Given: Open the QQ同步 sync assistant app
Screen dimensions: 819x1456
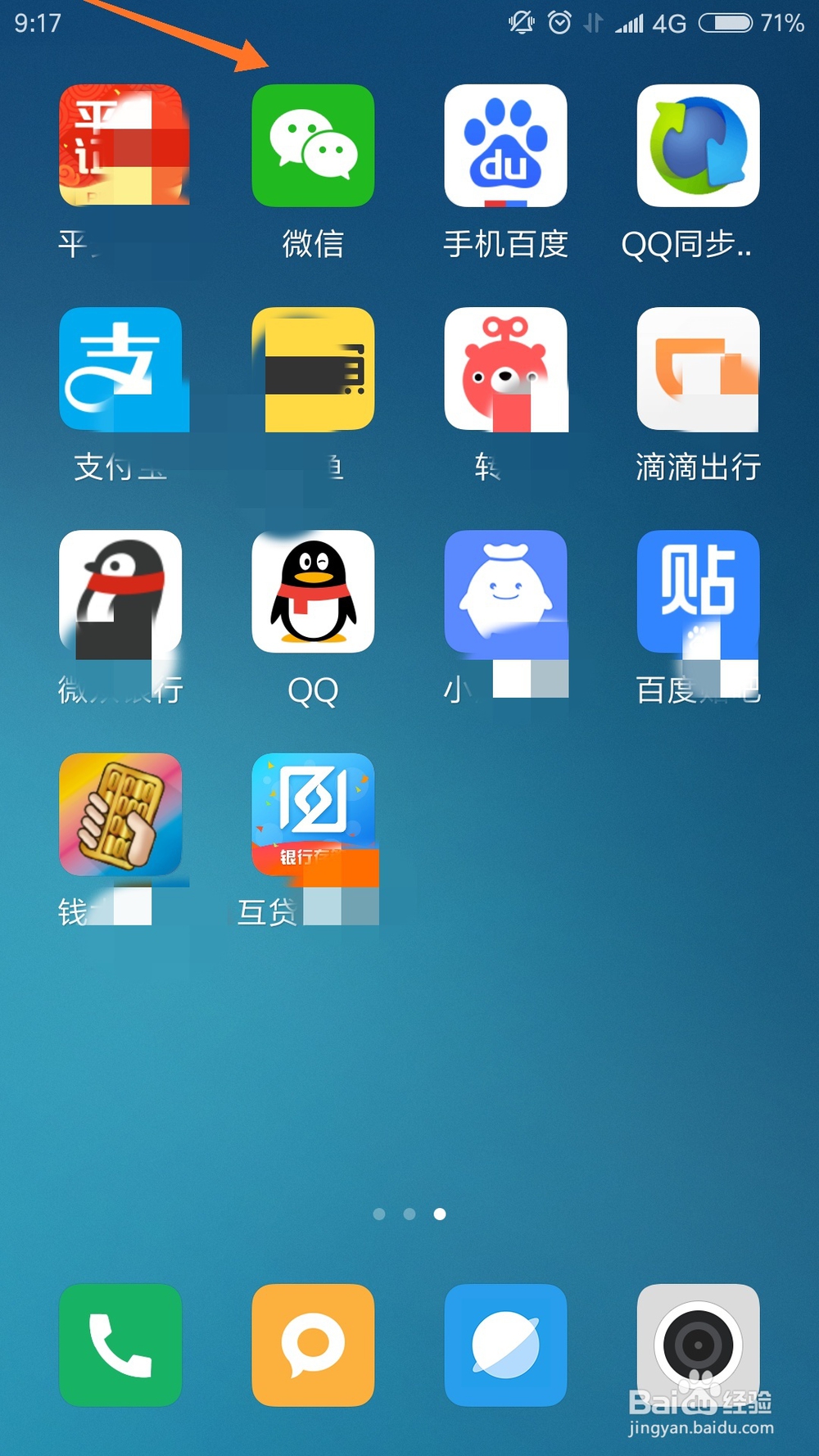Looking at the screenshot, I should coord(697,146).
